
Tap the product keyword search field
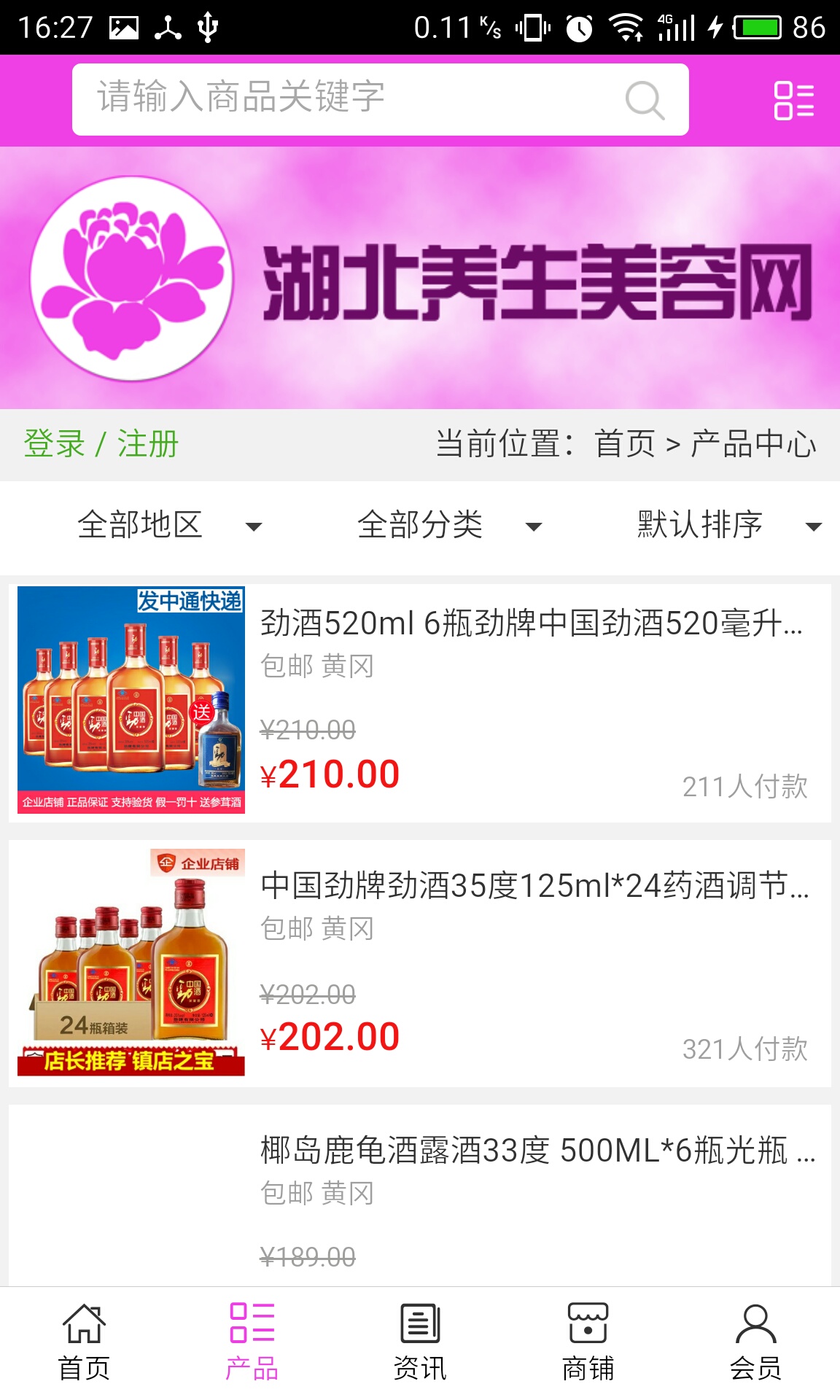343,98
